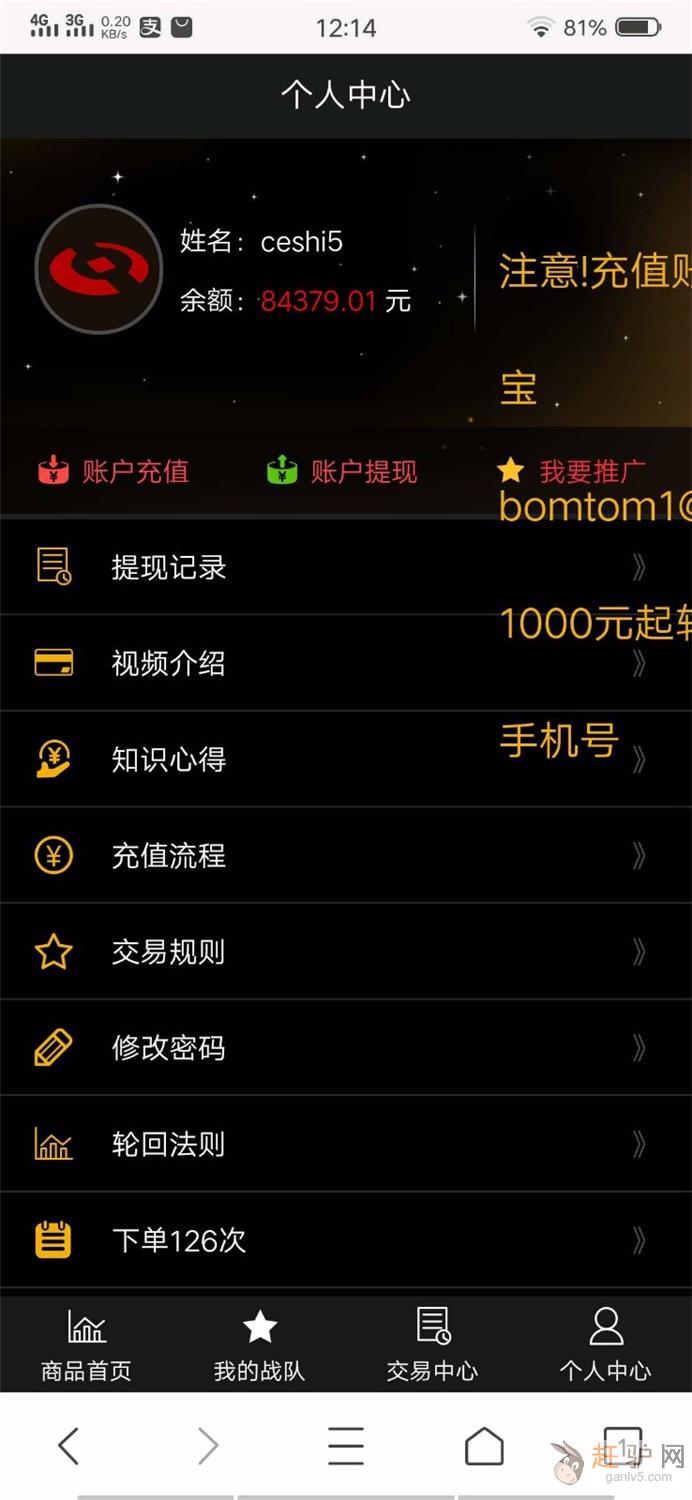Select the 个人中心 tab
The width and height of the screenshot is (692, 1500).
coord(605,1344)
